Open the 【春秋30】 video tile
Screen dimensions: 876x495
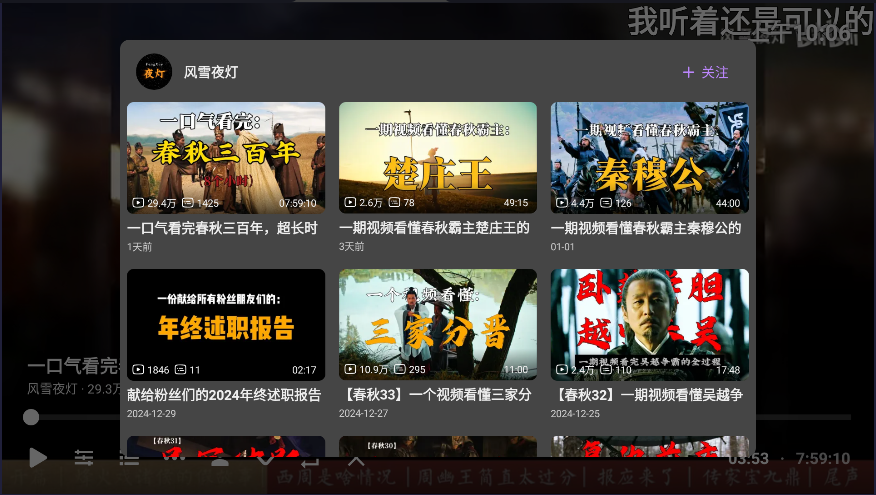438,446
